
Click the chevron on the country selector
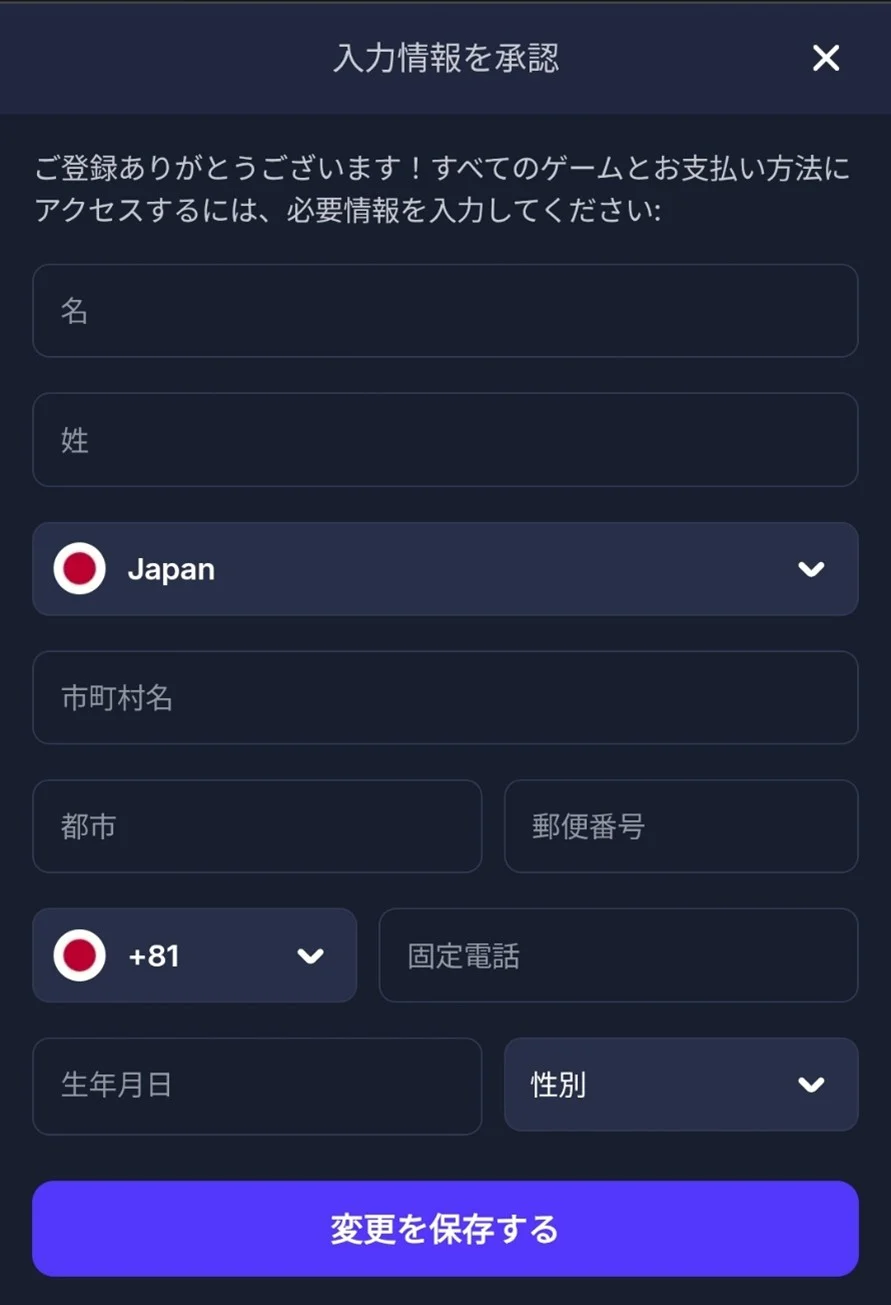coord(810,568)
